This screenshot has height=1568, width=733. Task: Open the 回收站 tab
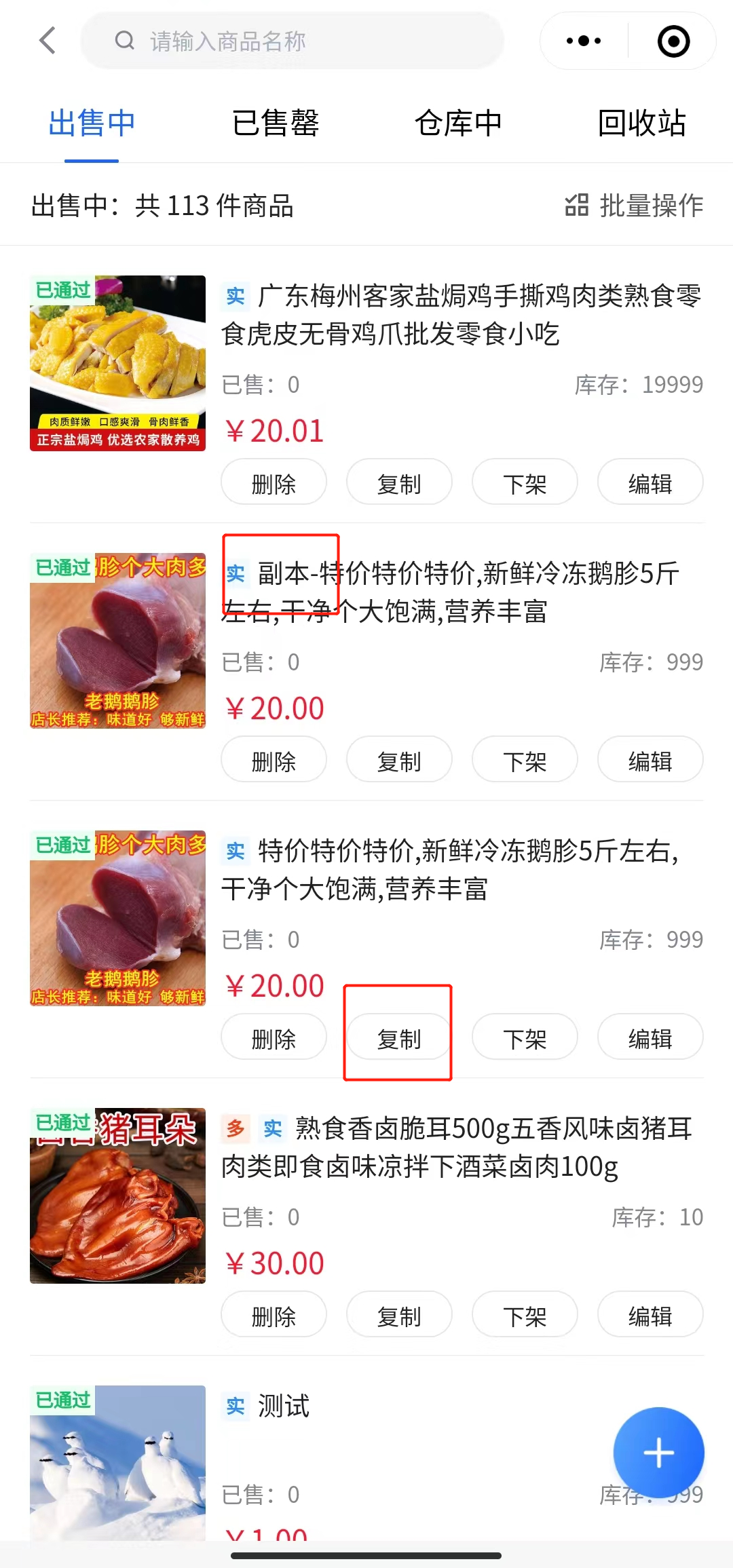(x=641, y=123)
